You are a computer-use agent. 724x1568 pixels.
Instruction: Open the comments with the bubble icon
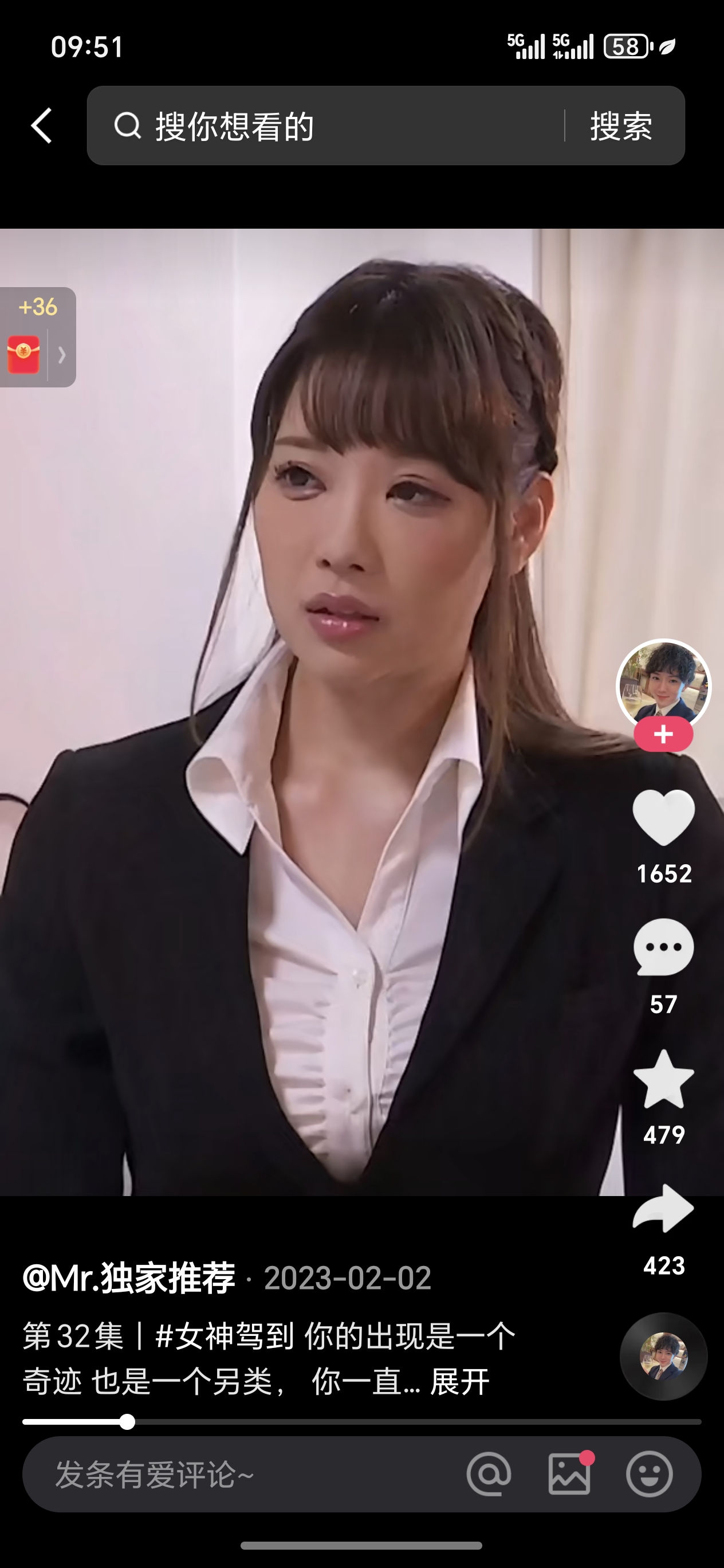pyautogui.click(x=663, y=948)
